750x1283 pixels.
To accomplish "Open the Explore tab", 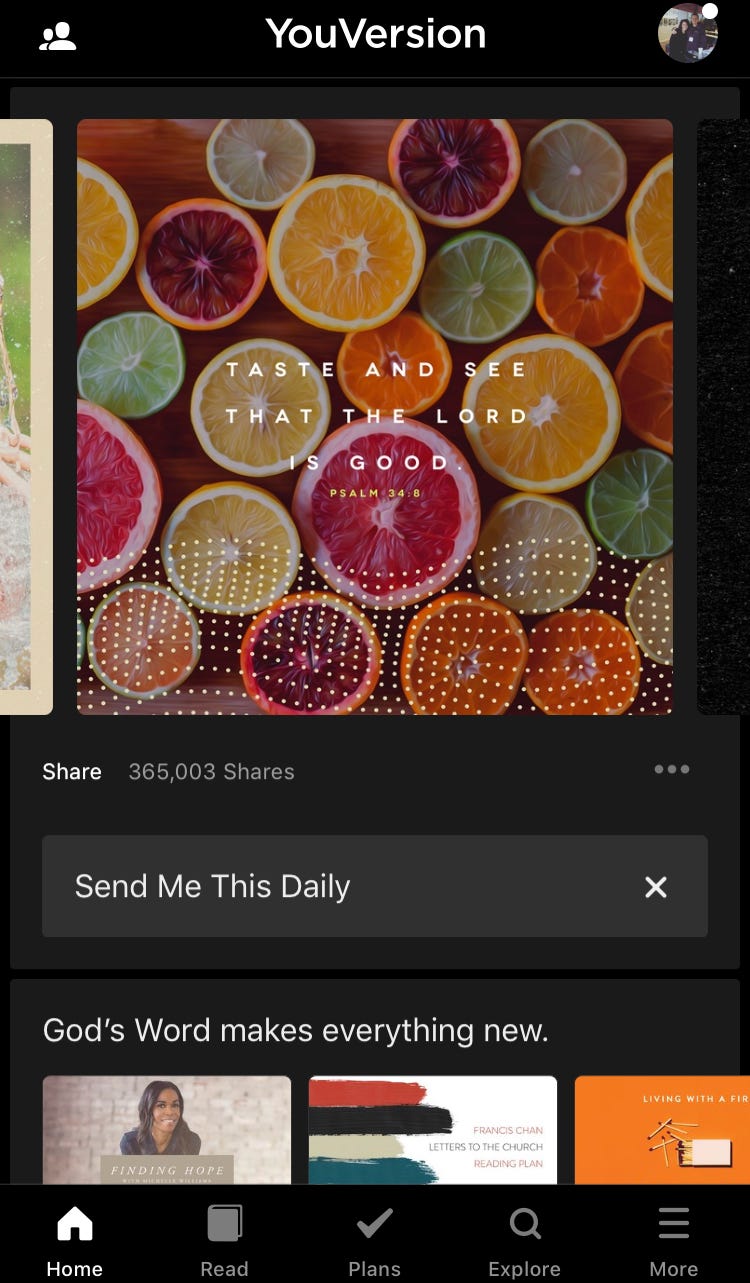I will tap(524, 1240).
